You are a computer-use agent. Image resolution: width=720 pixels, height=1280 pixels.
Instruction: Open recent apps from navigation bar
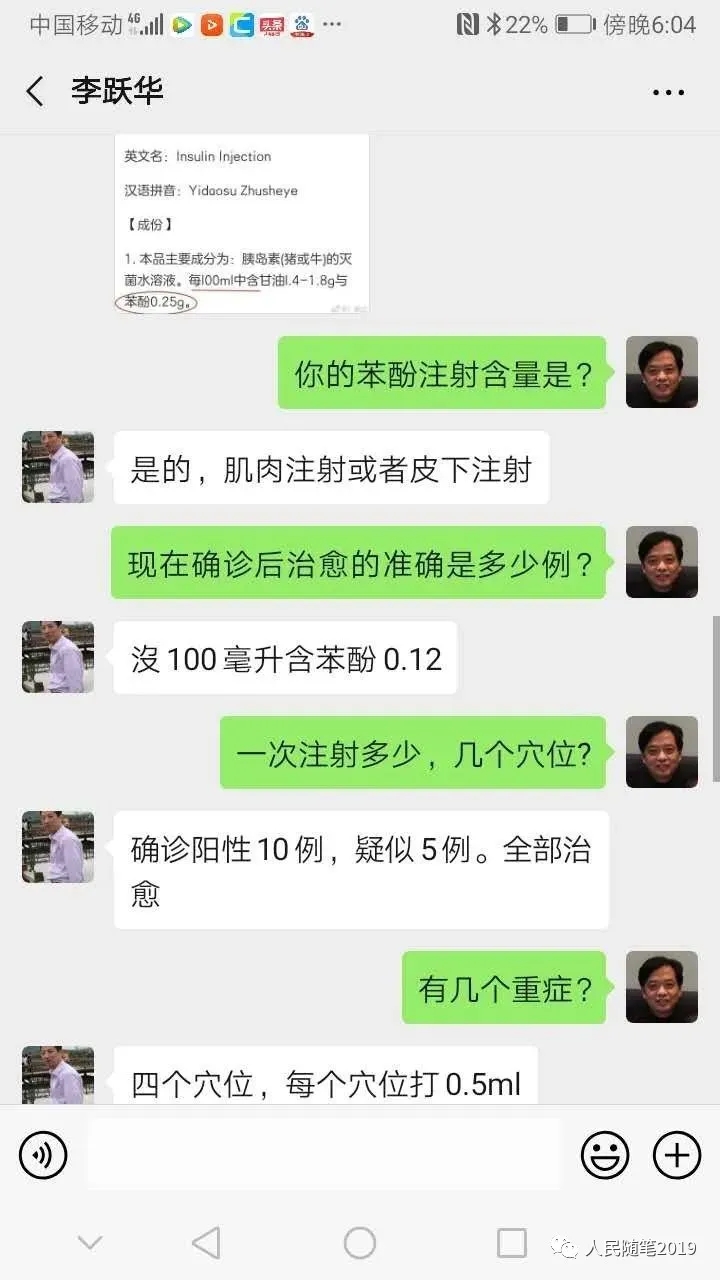(x=511, y=1243)
